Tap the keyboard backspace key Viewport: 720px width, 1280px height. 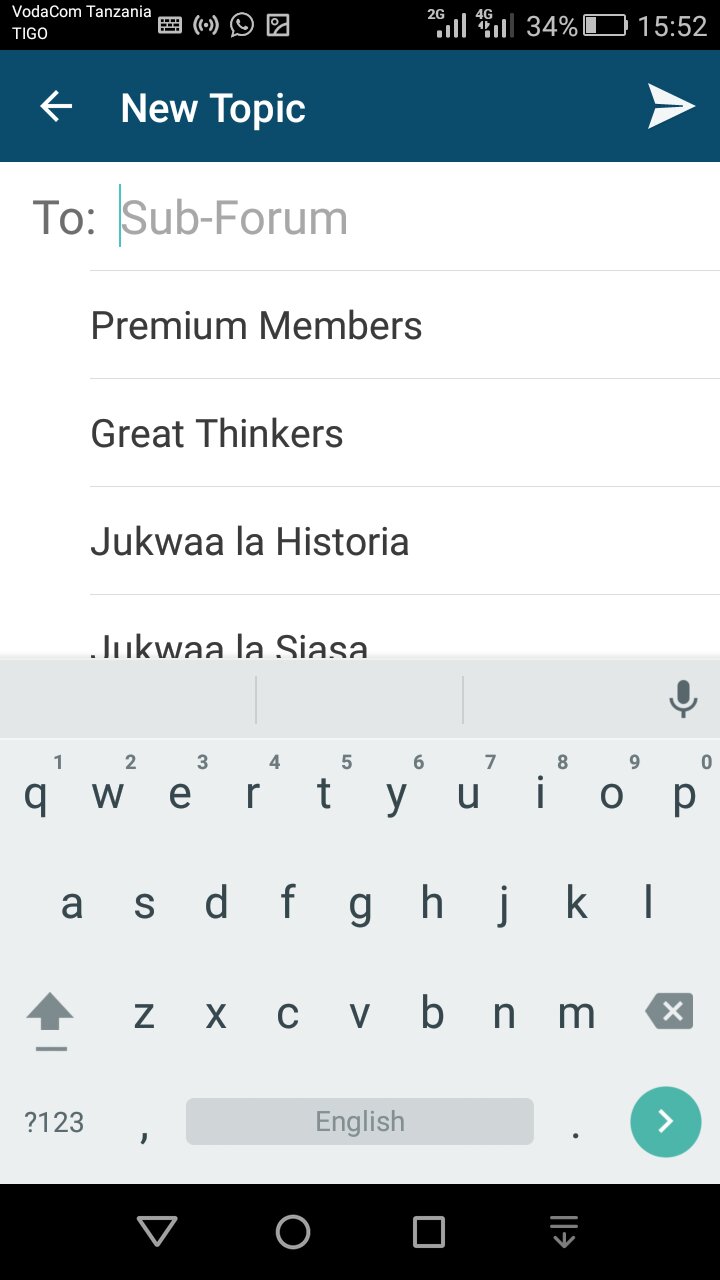click(669, 1012)
